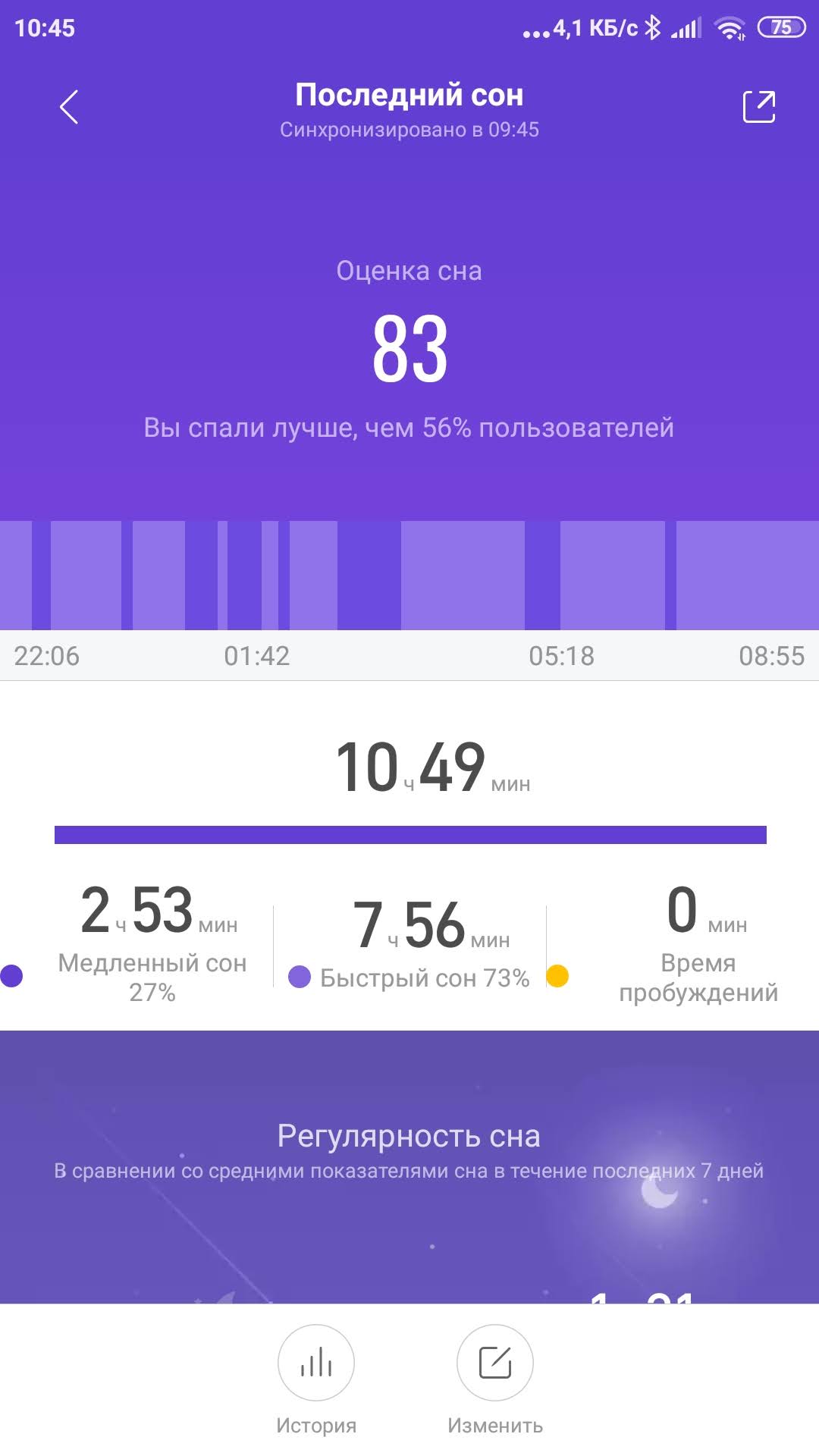Select the light purple Быстрый сон legend dot
819x1456 pixels.
click(x=300, y=978)
